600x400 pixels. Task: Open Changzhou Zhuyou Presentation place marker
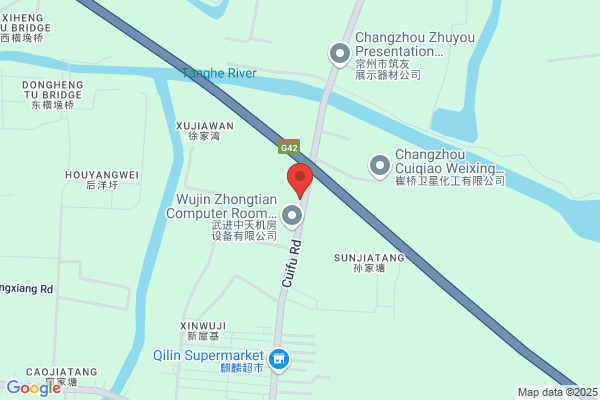pos(340,53)
